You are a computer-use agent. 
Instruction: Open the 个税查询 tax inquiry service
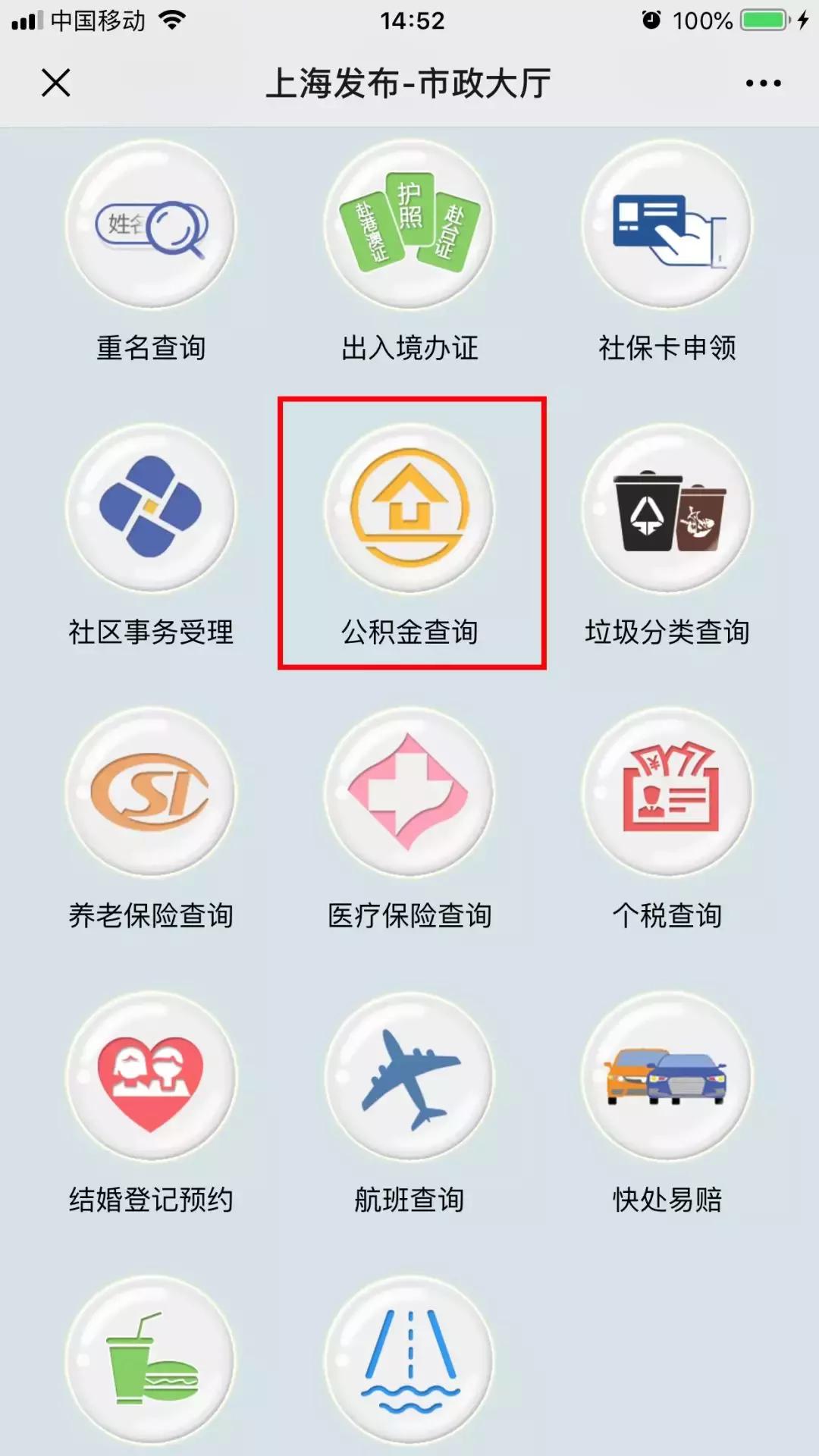coord(667,796)
